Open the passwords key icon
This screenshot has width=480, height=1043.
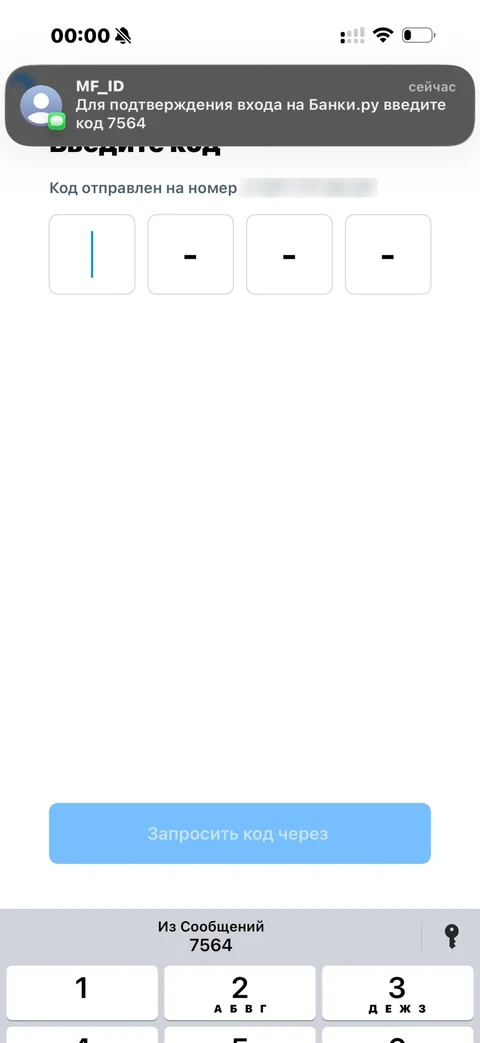(x=451, y=937)
